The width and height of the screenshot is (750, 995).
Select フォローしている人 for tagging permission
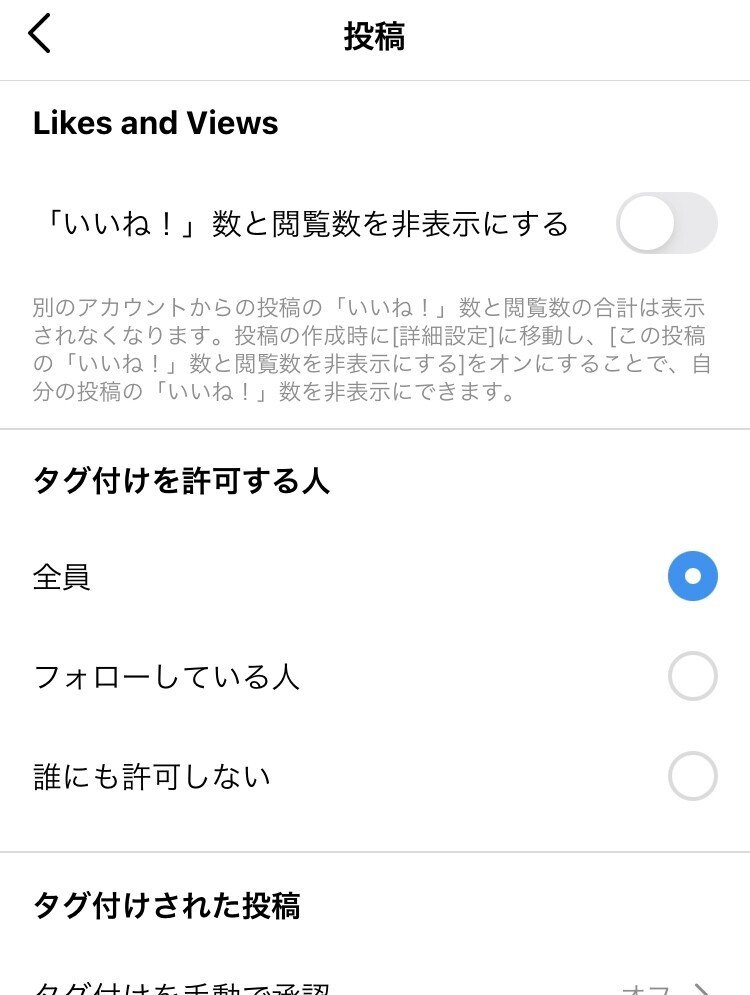[692, 676]
